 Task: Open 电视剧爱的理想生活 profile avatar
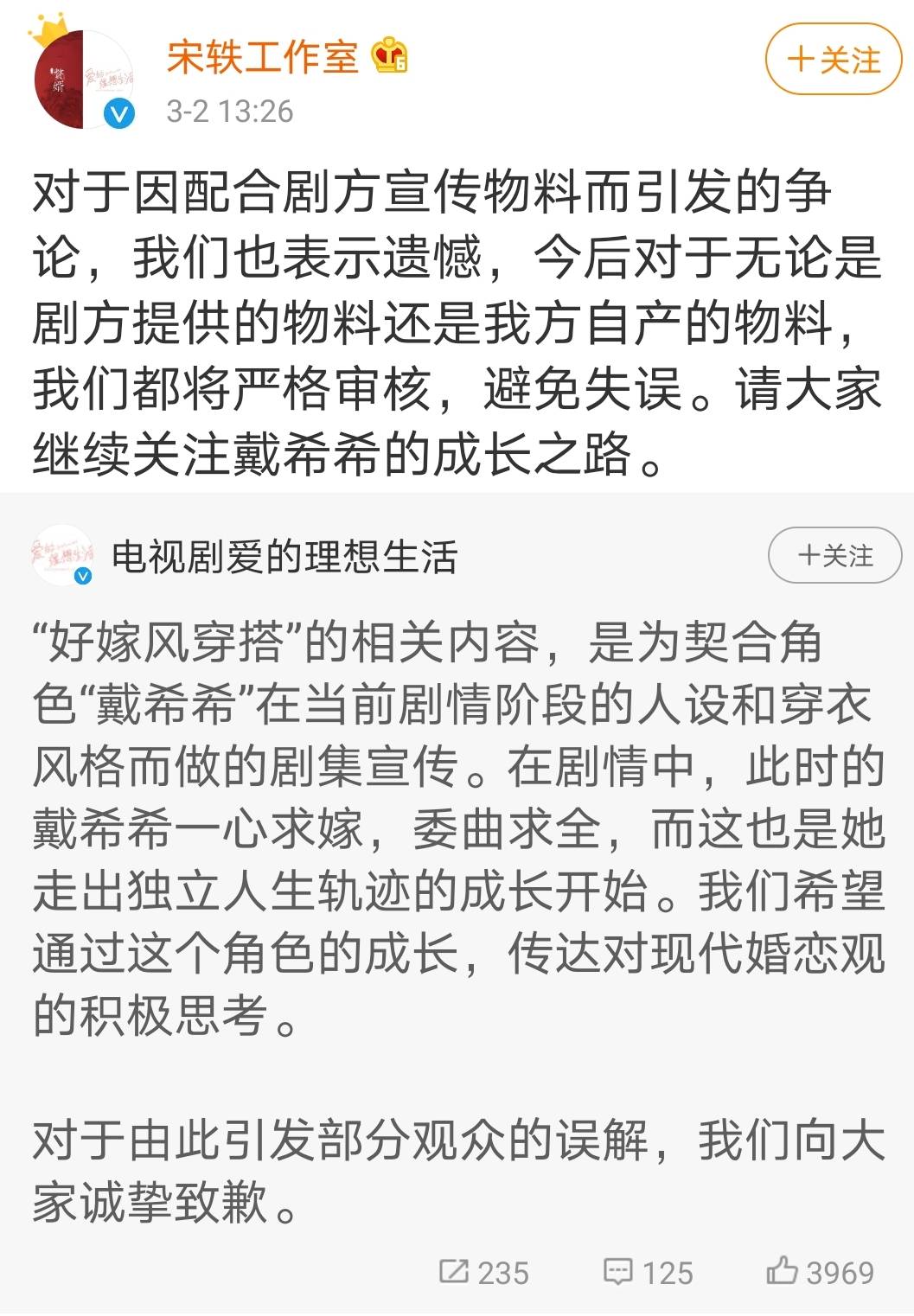click(x=61, y=555)
